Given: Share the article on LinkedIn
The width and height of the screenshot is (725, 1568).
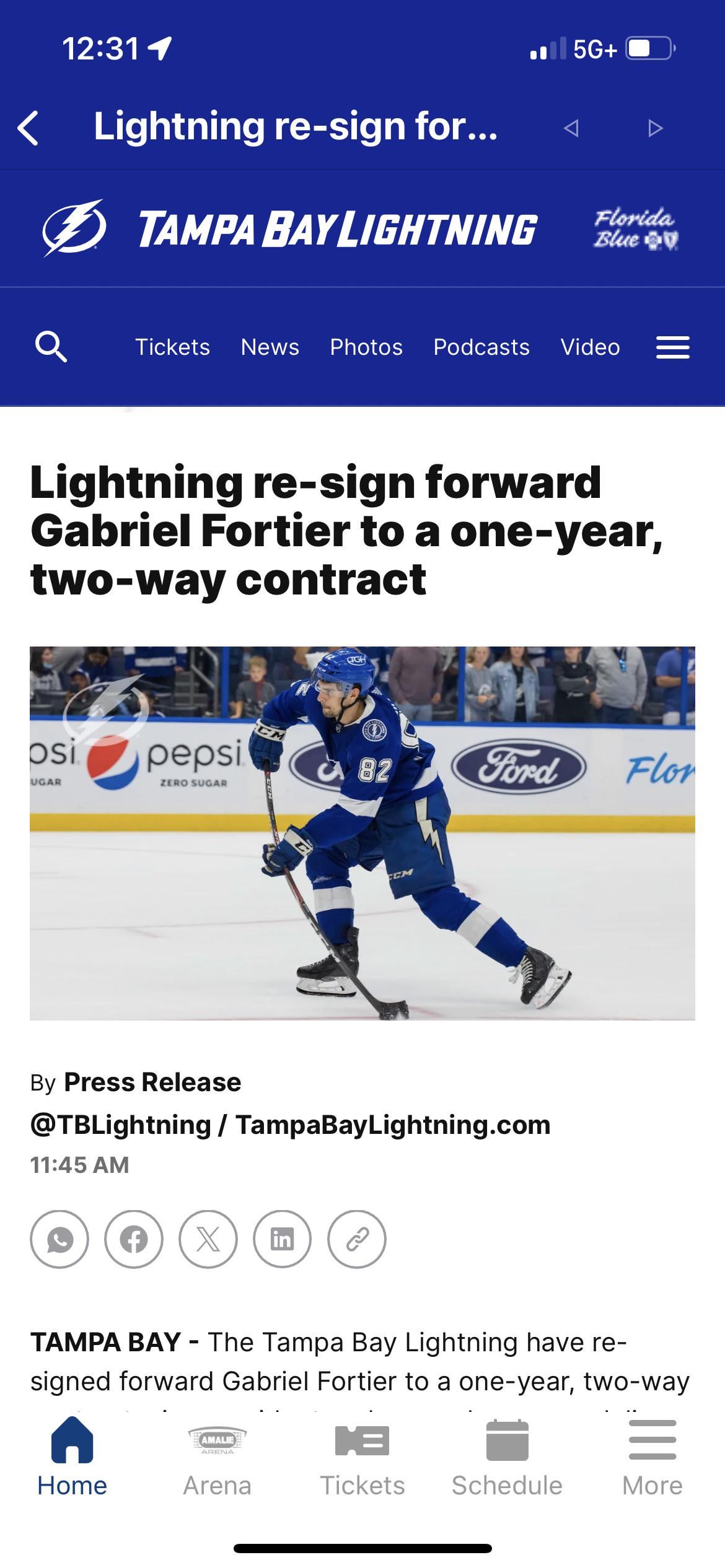Looking at the screenshot, I should click(x=283, y=1239).
